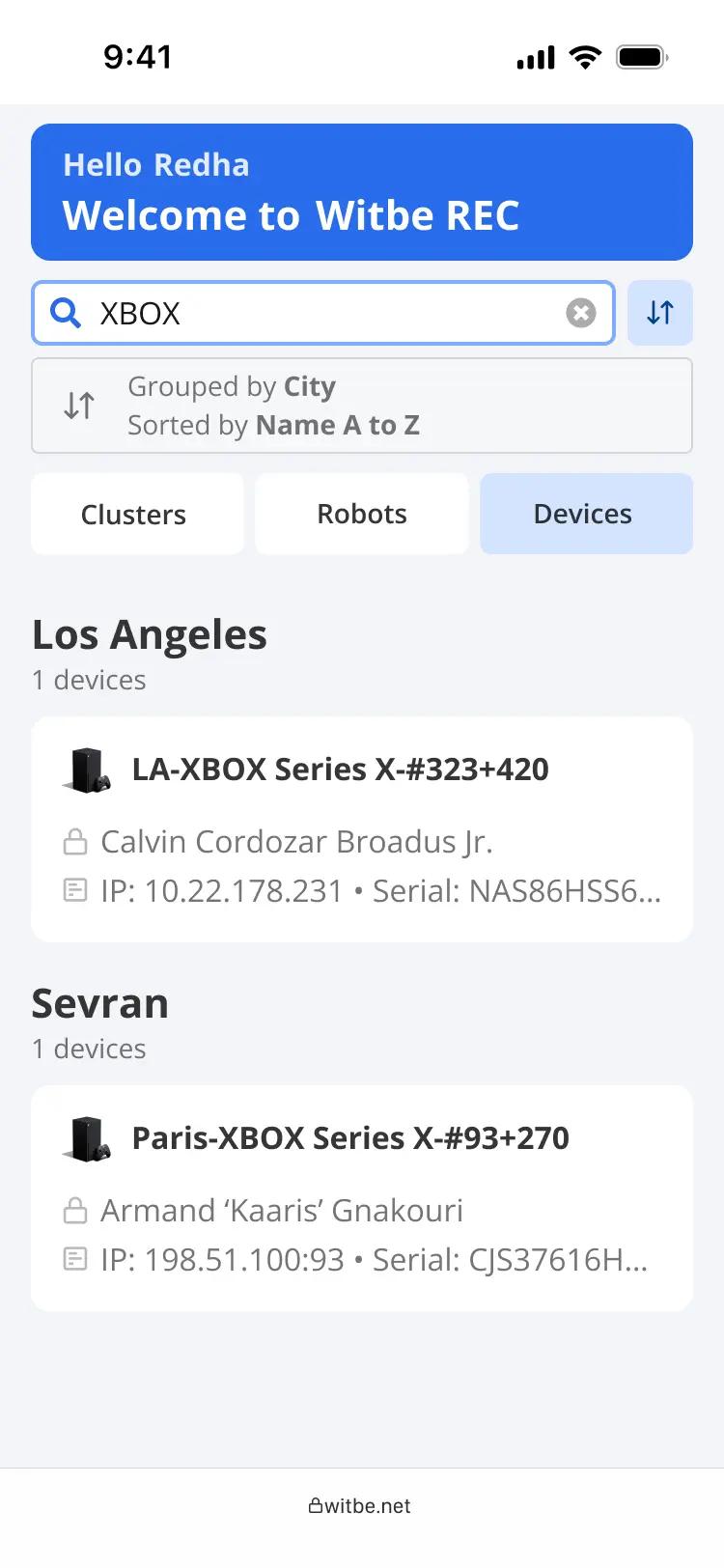The width and height of the screenshot is (724, 1568).
Task: Select the Devices tab
Action: [x=586, y=514]
